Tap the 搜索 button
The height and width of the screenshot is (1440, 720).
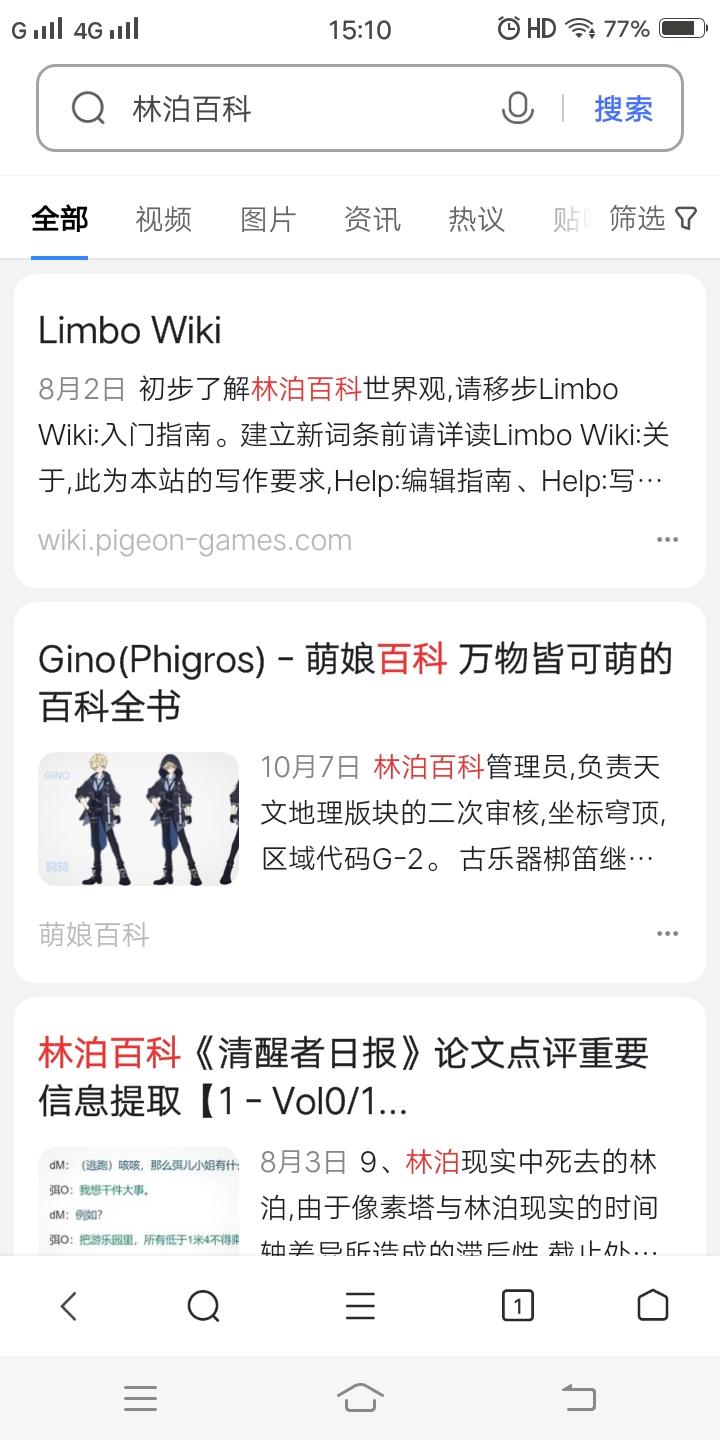pos(623,108)
